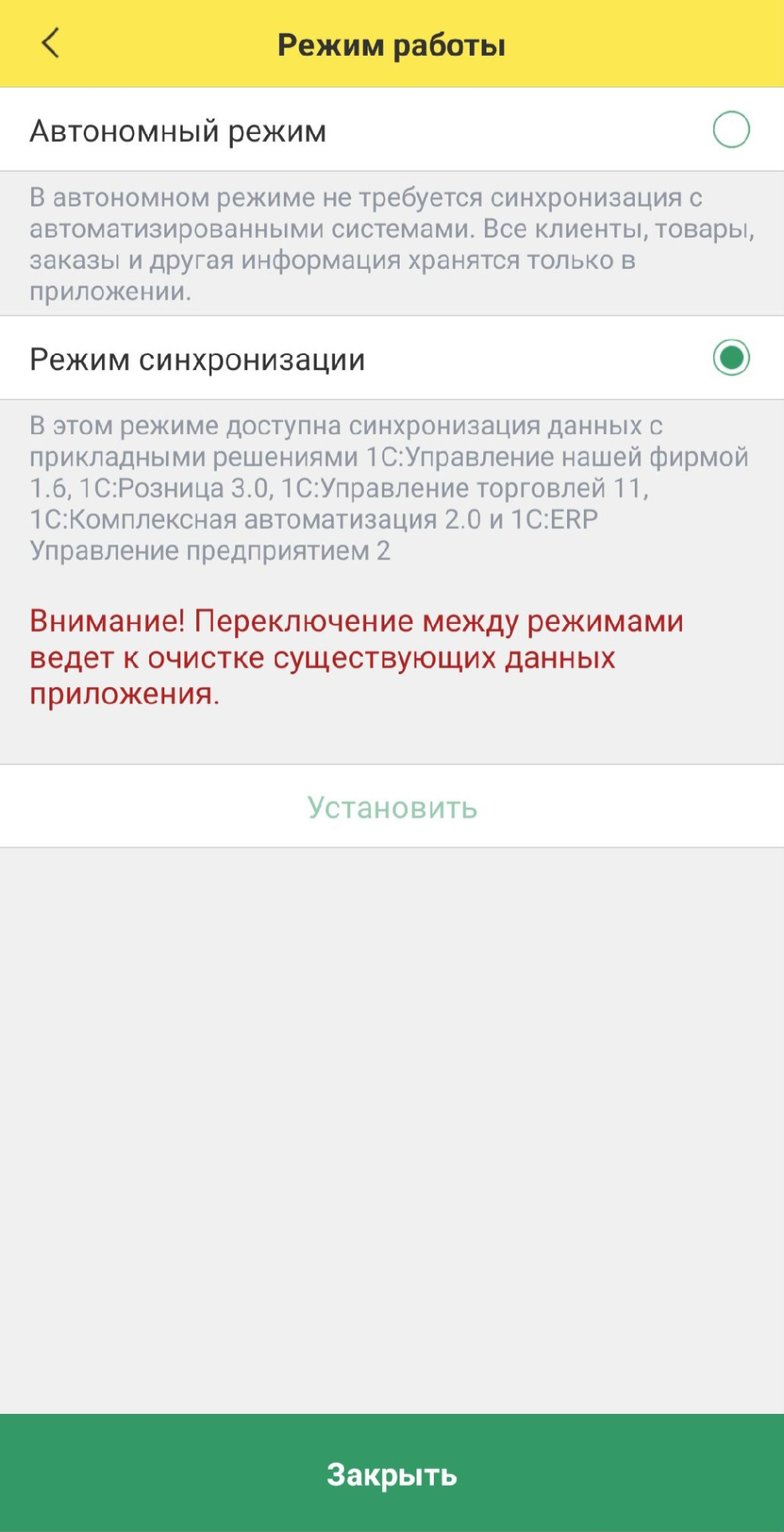The height and width of the screenshot is (1532, 784).
Task: Go back using the header arrow
Action: coord(50,43)
